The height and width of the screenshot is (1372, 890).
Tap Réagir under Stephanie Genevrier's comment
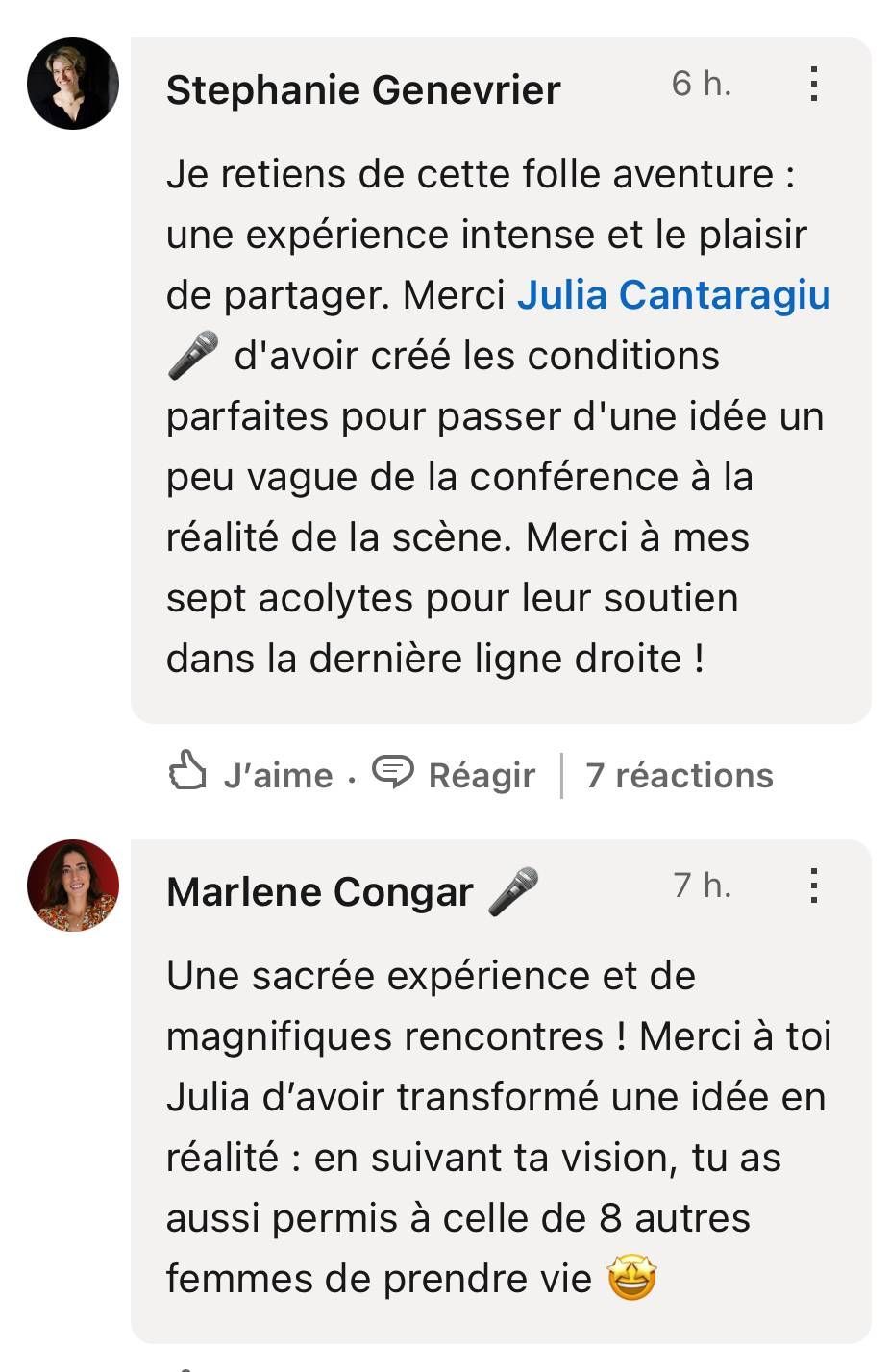click(455, 774)
